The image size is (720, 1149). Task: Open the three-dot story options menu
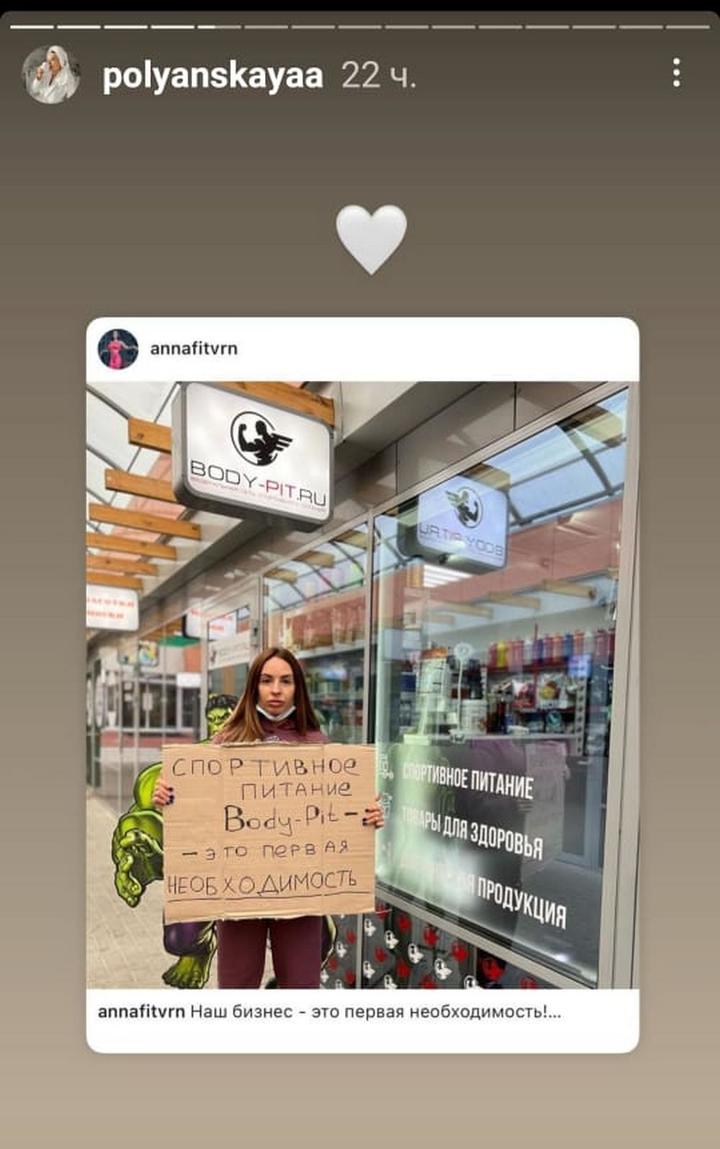(677, 73)
